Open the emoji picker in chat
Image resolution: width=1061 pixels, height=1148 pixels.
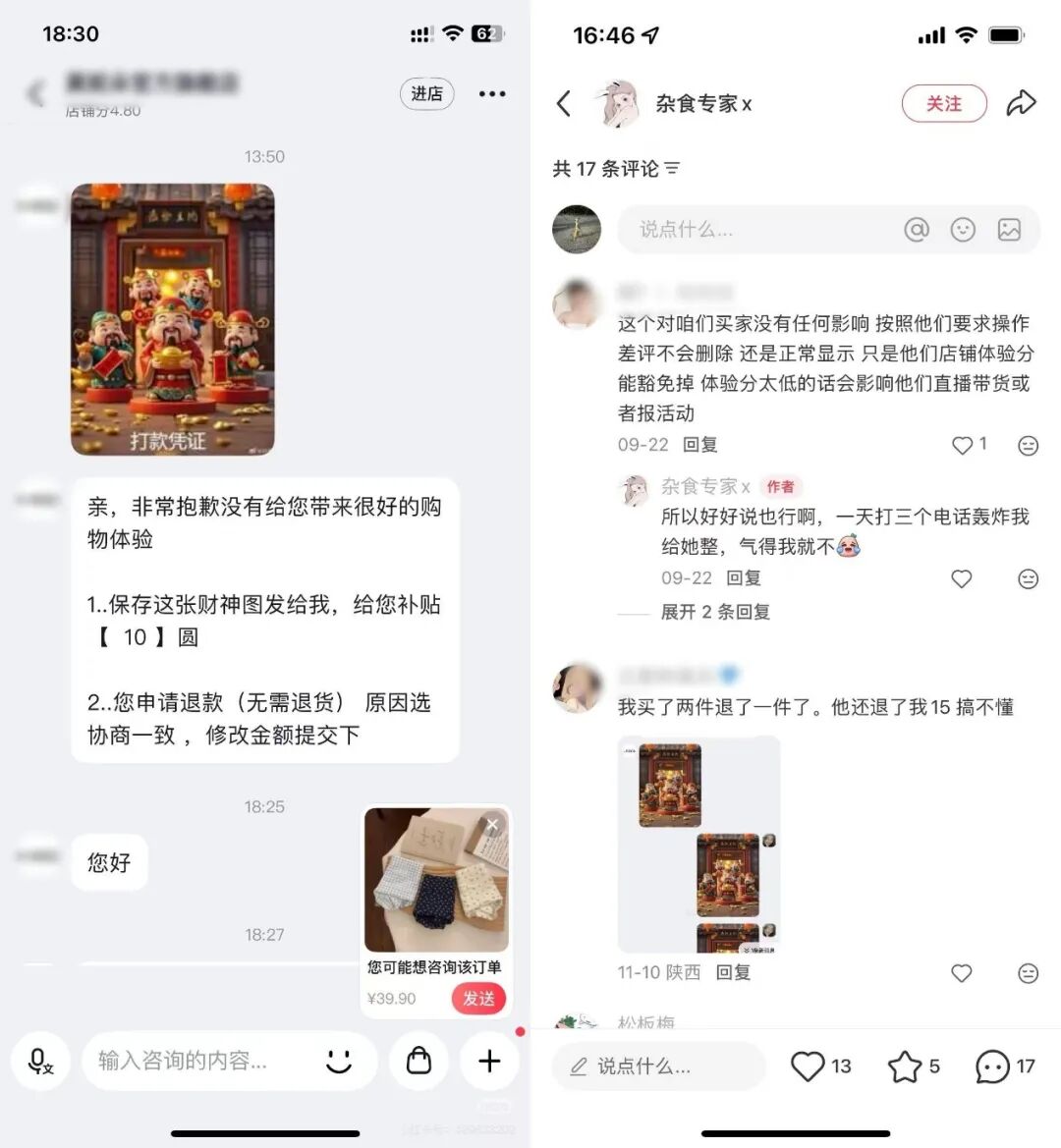[x=339, y=1062]
